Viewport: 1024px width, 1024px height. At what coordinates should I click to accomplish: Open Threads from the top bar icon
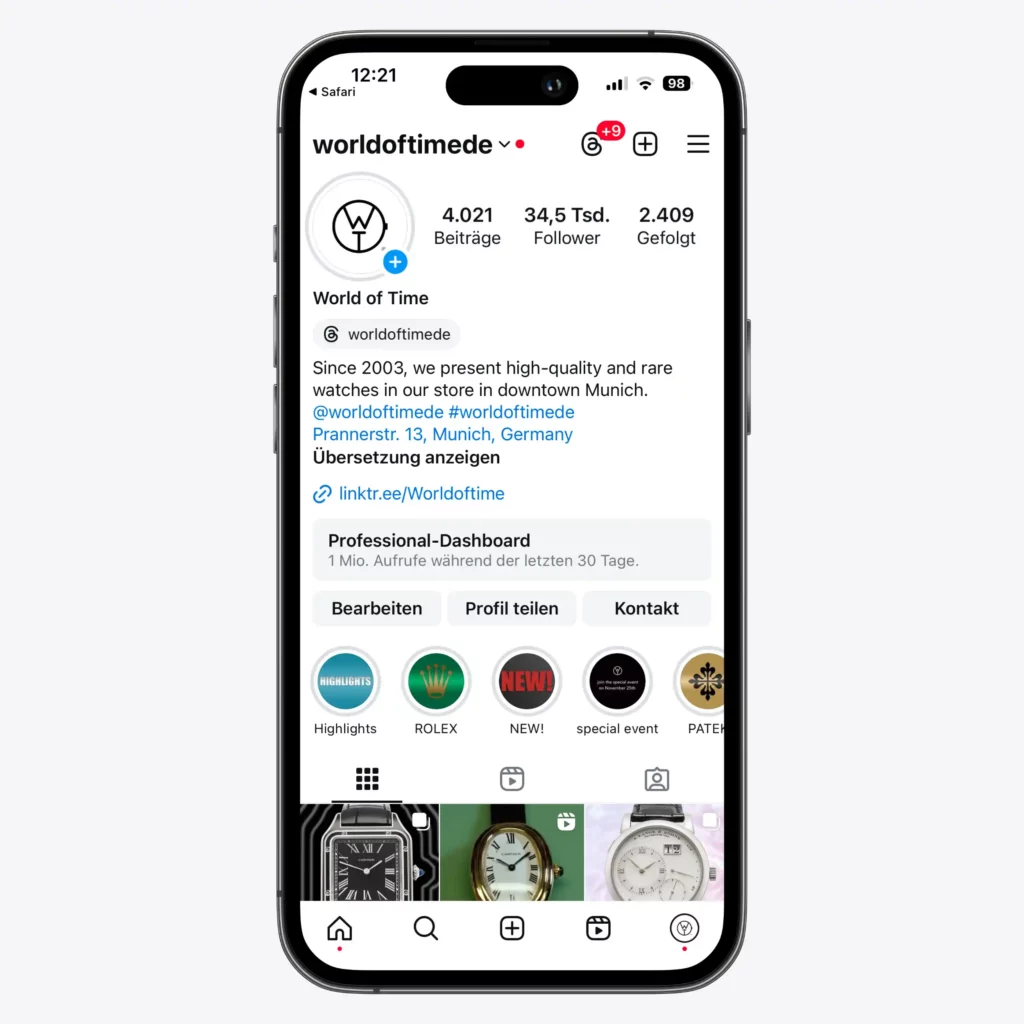592,145
